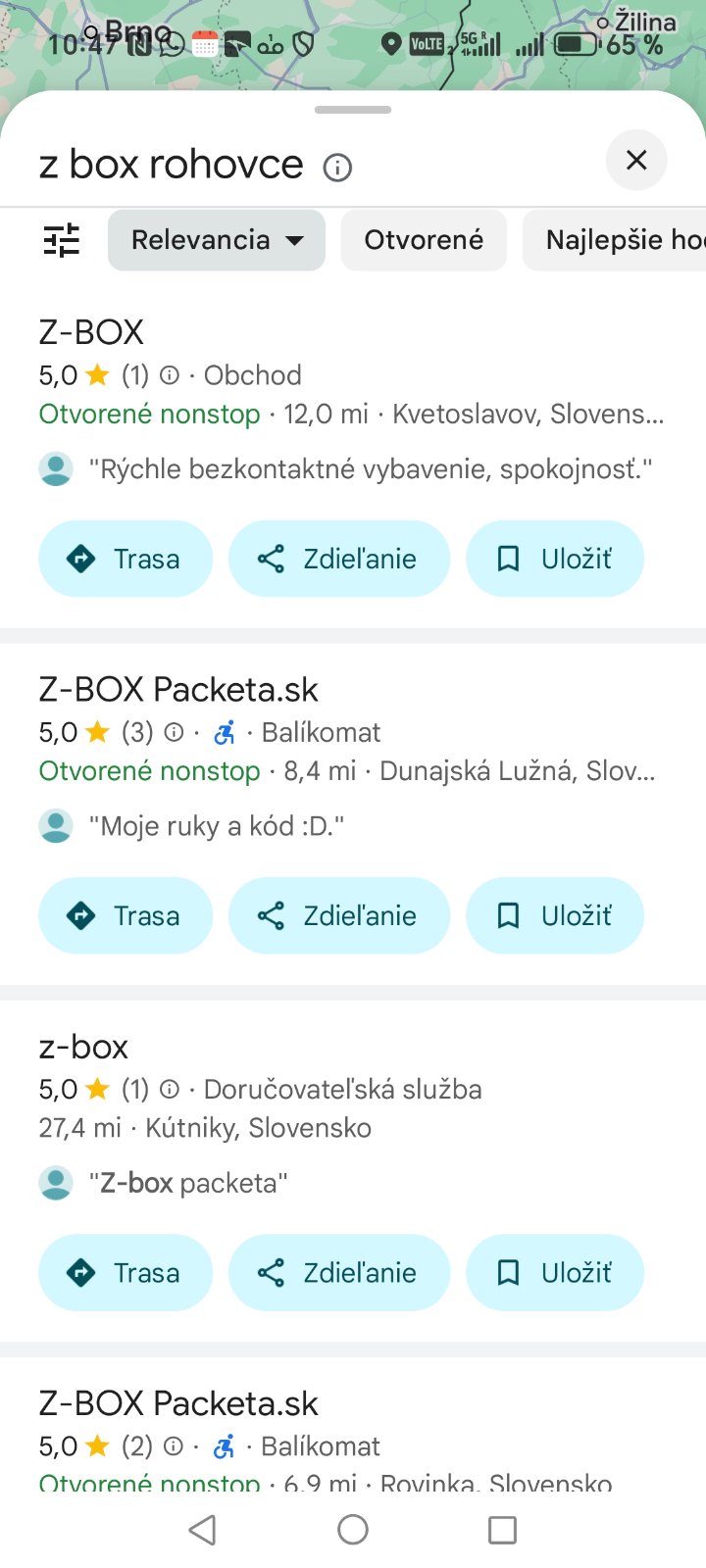The image size is (706, 1568).
Task: Go back with the system back button
Action: (202, 1530)
